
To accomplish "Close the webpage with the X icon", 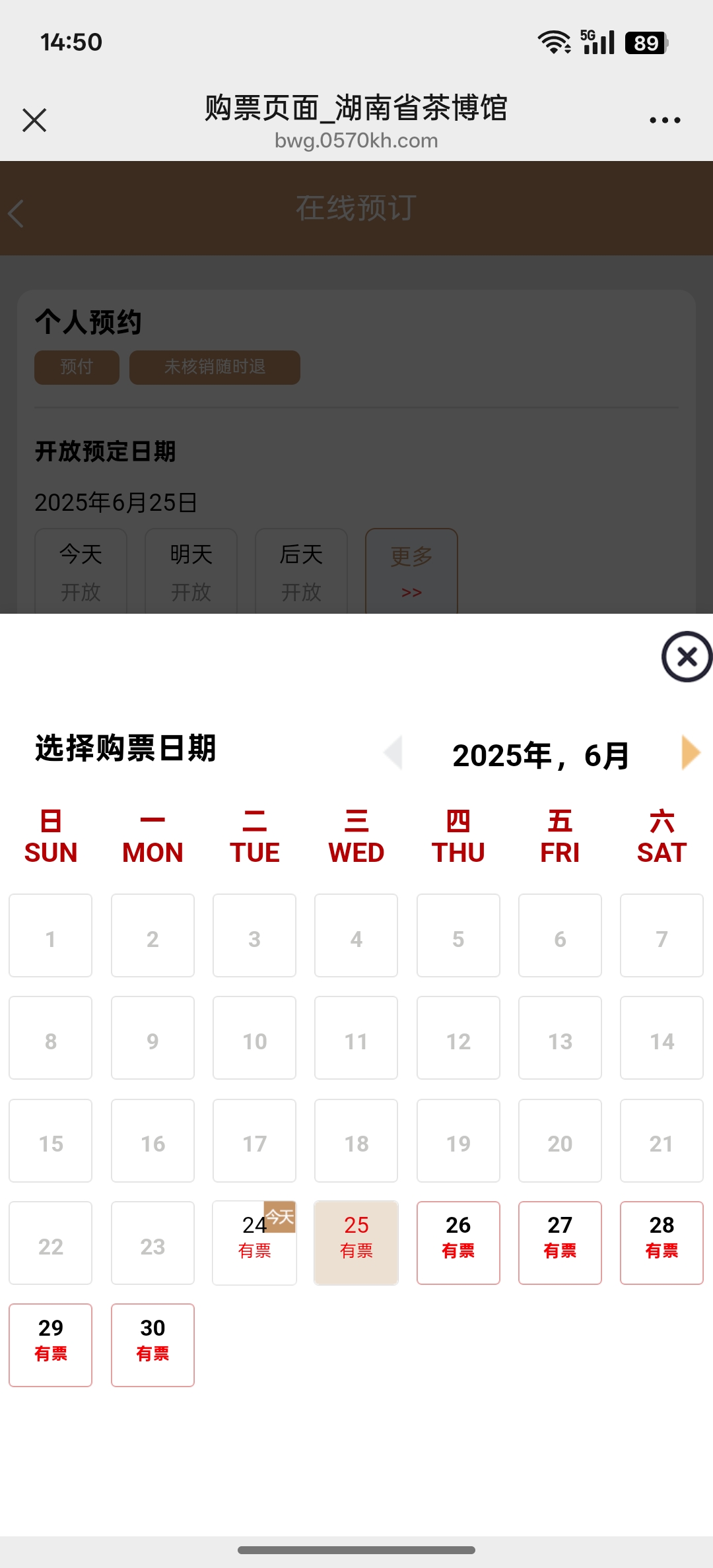I will (x=34, y=119).
